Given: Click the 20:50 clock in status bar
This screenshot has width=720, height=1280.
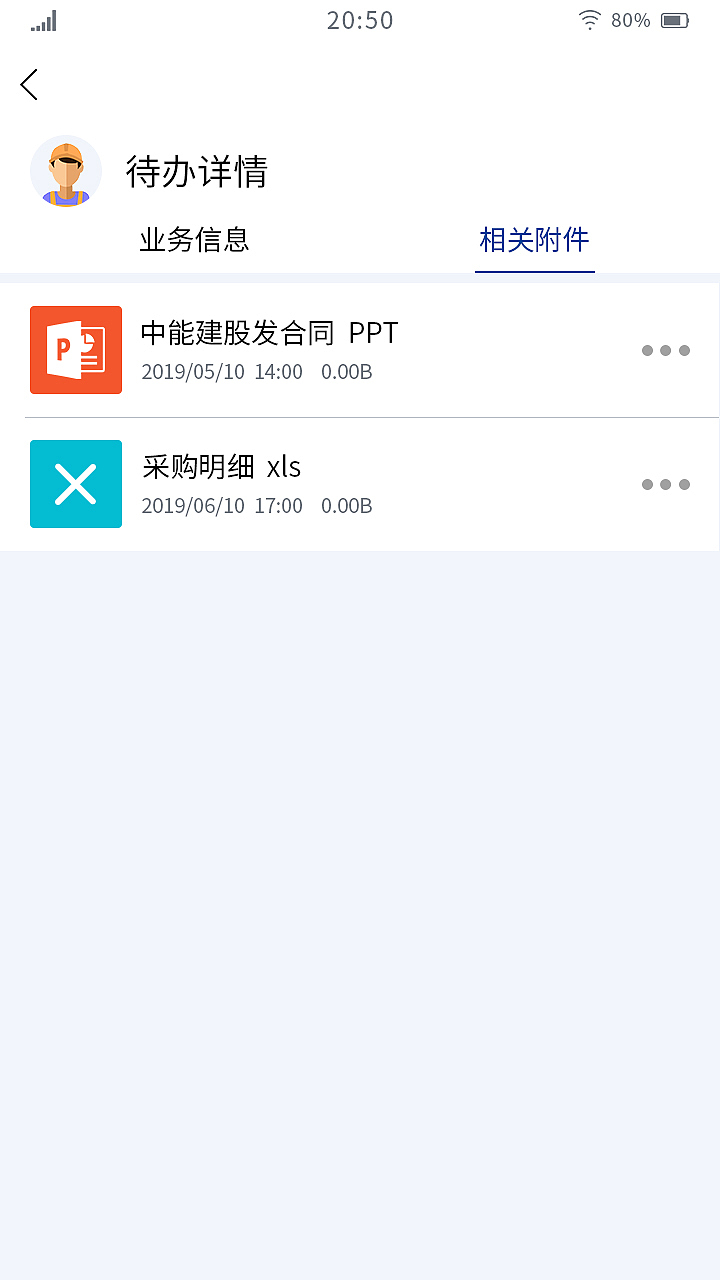Looking at the screenshot, I should 360,20.
